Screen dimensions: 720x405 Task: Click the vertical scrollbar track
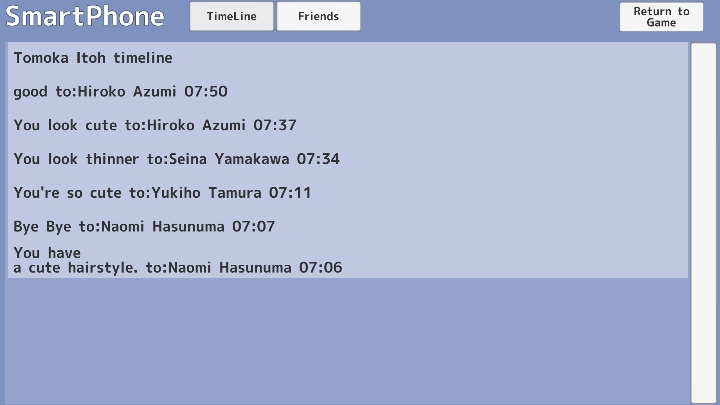(x=703, y=224)
